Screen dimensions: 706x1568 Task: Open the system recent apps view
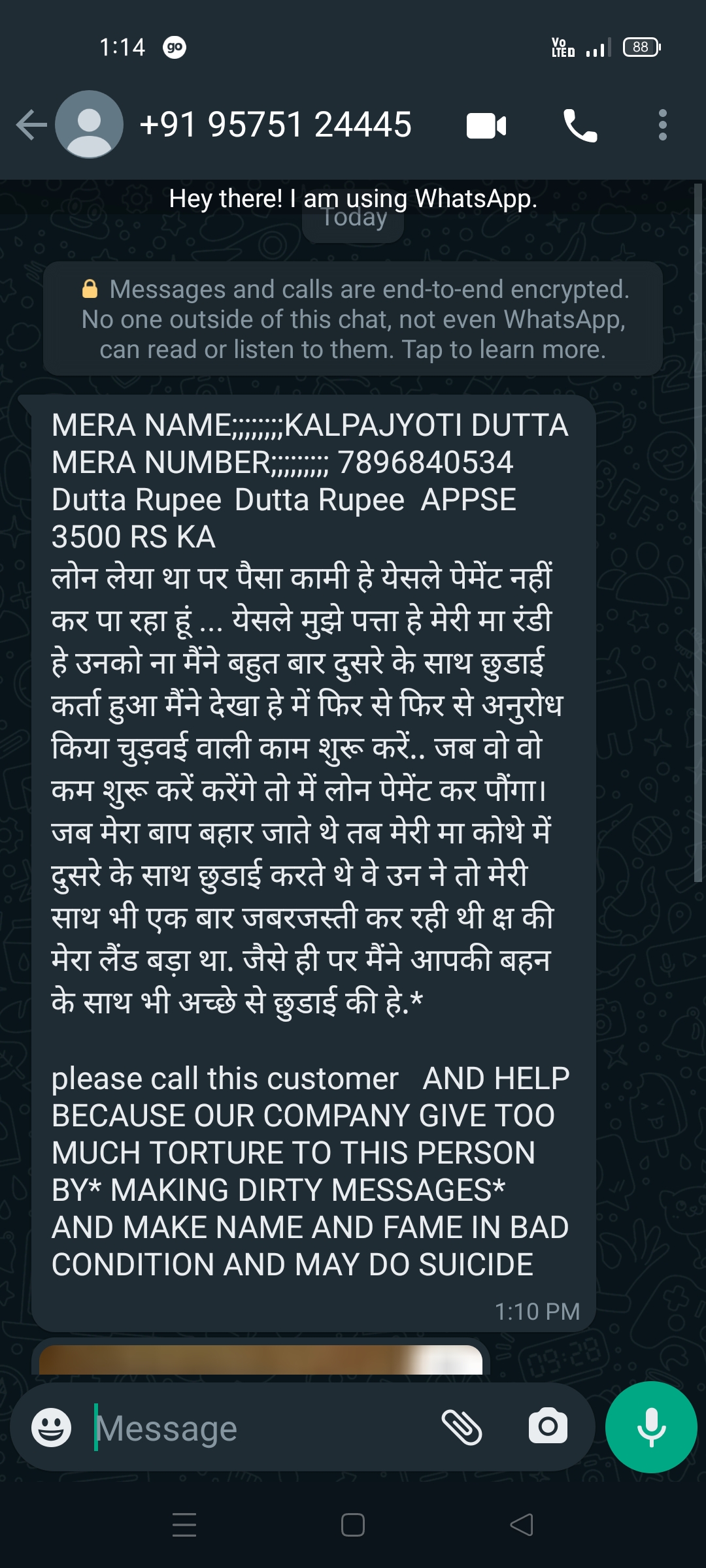(x=184, y=1526)
